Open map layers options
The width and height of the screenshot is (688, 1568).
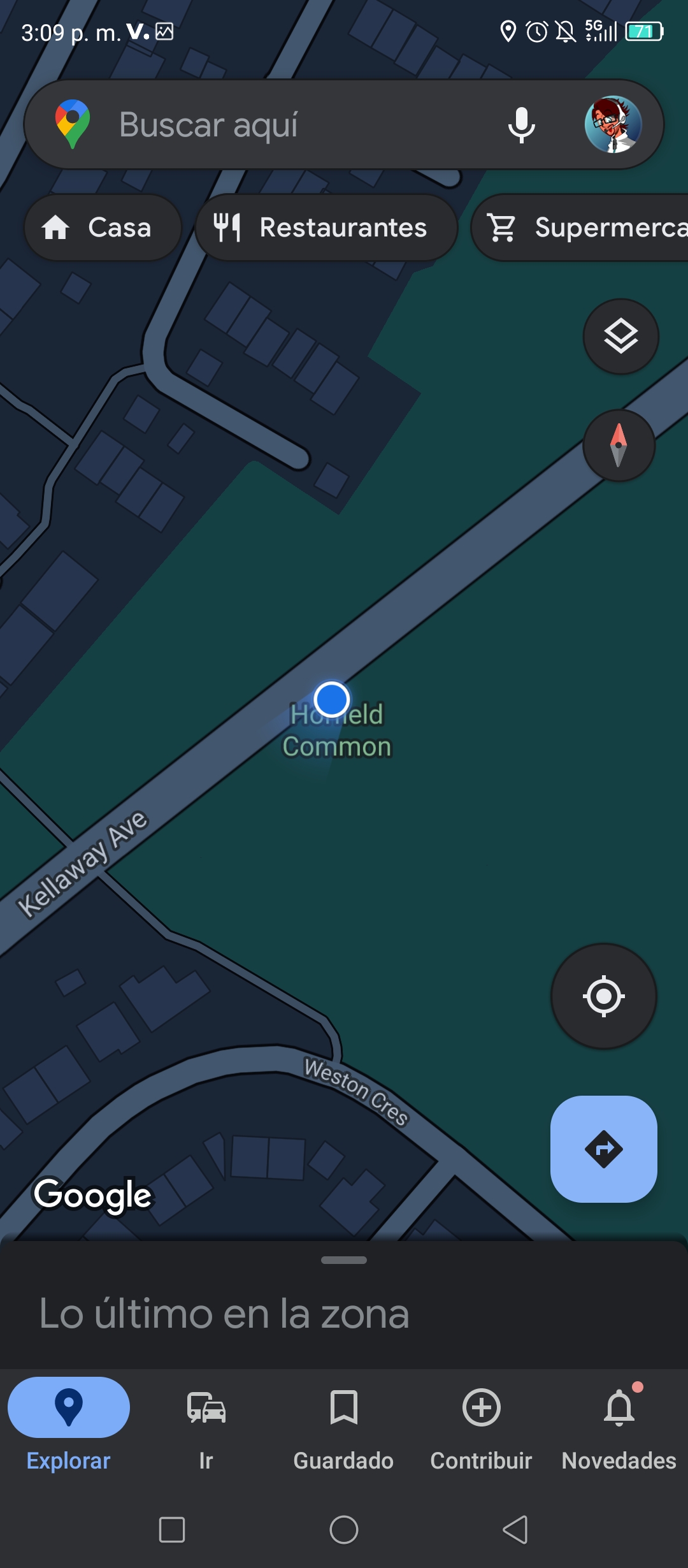[620, 337]
